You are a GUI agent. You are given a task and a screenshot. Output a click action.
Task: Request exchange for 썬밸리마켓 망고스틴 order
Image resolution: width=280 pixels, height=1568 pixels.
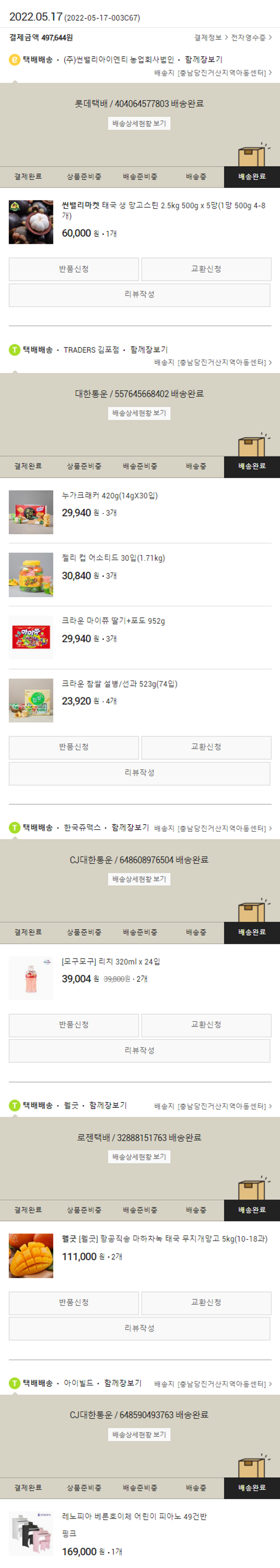(206, 269)
